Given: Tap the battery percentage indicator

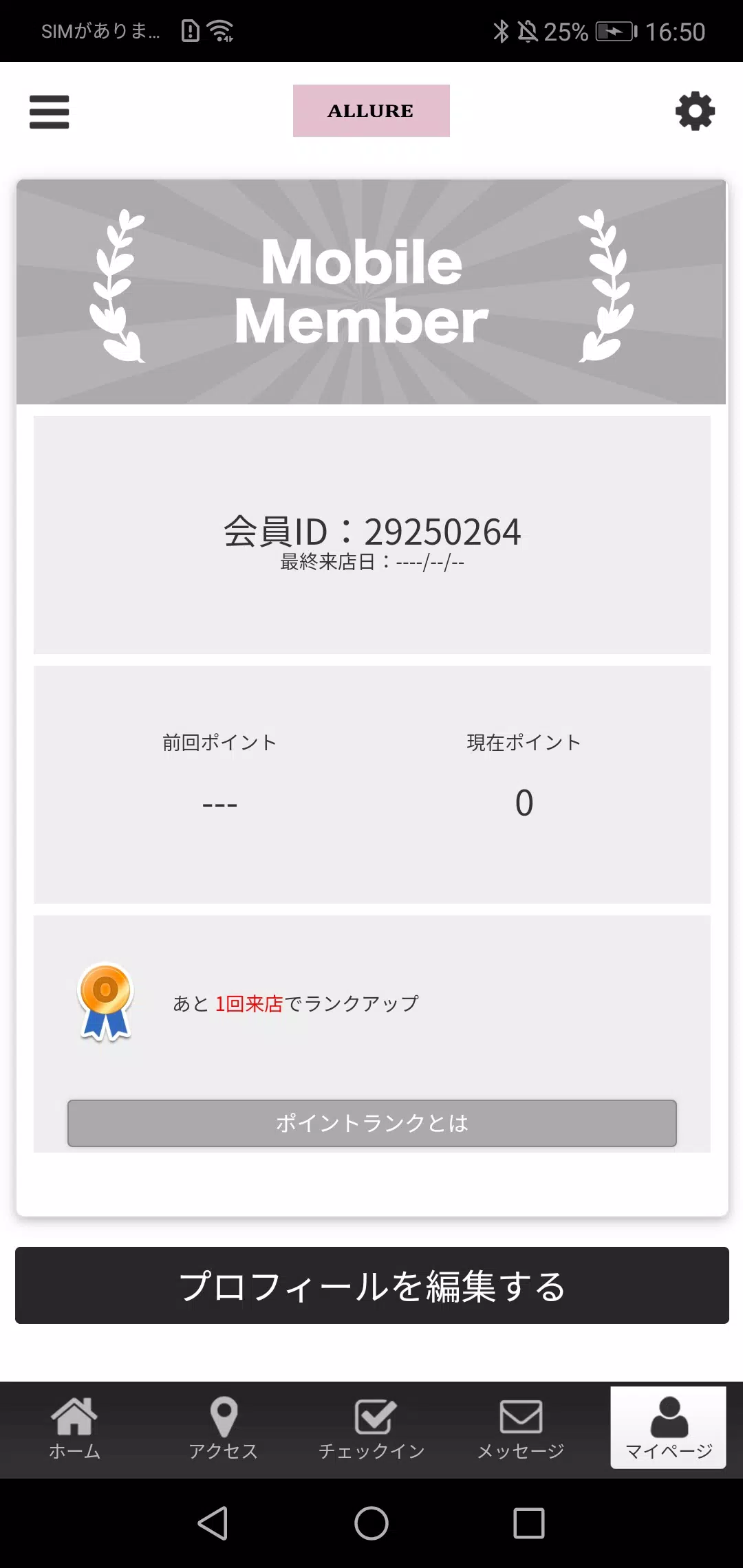Looking at the screenshot, I should pyautogui.click(x=566, y=31).
